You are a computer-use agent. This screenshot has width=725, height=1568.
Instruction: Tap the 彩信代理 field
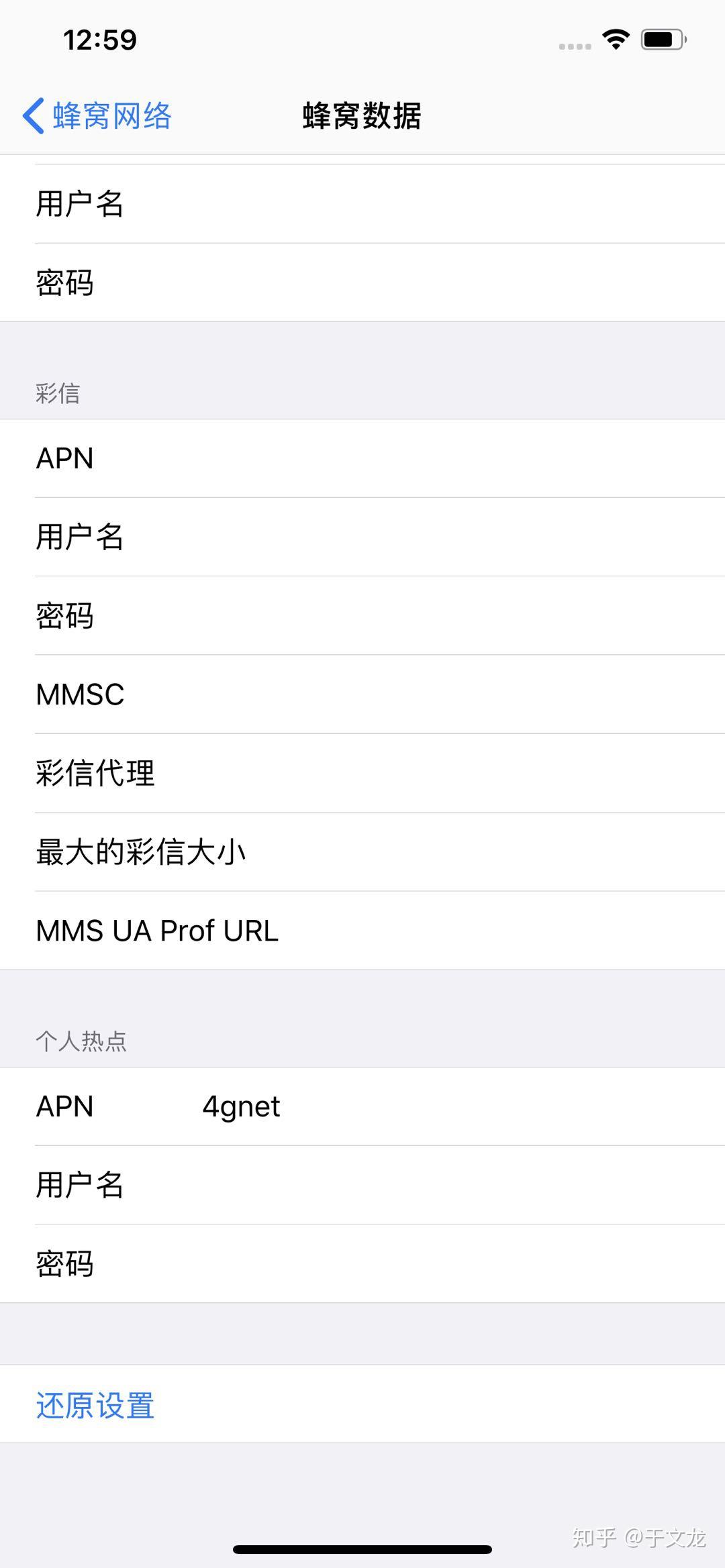403,773
